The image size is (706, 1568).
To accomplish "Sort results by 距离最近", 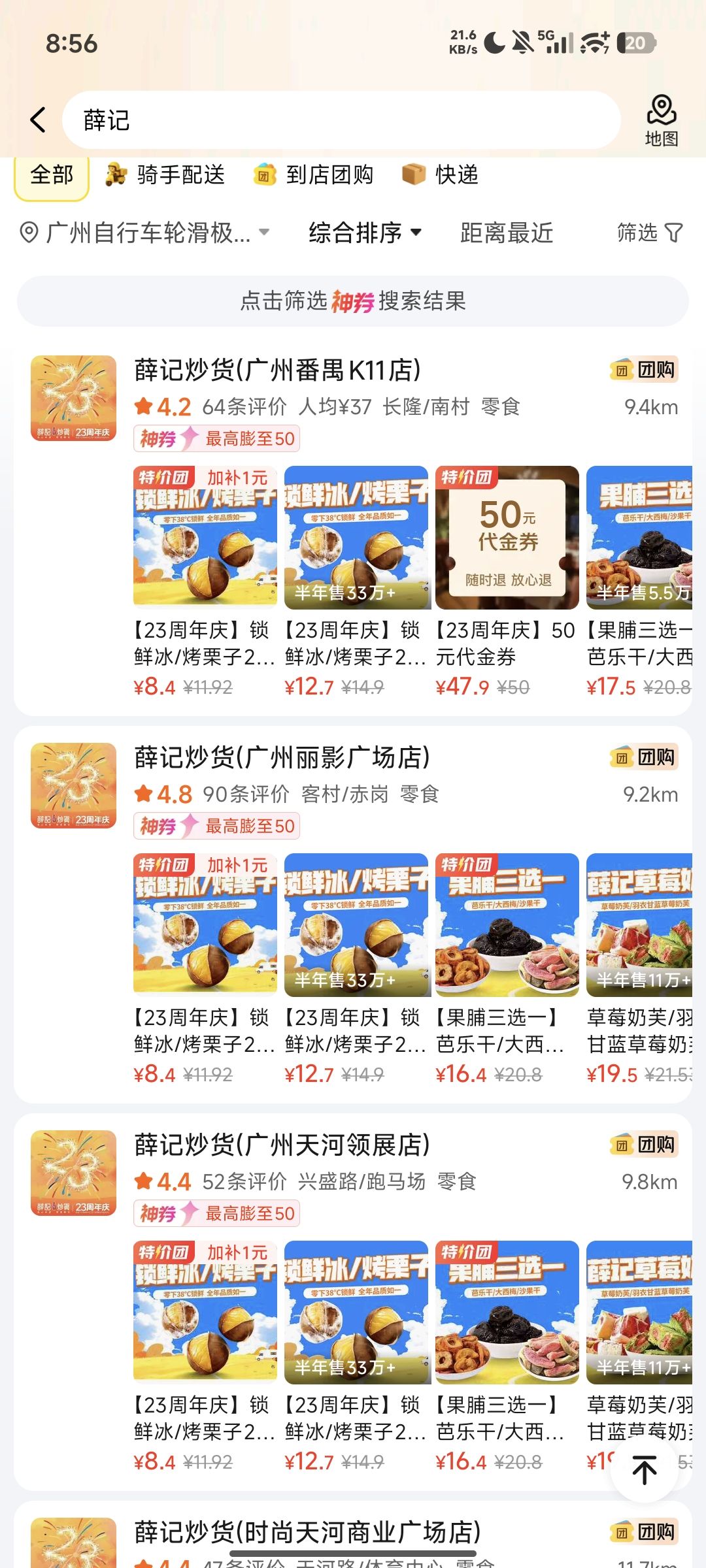I will coord(507,233).
